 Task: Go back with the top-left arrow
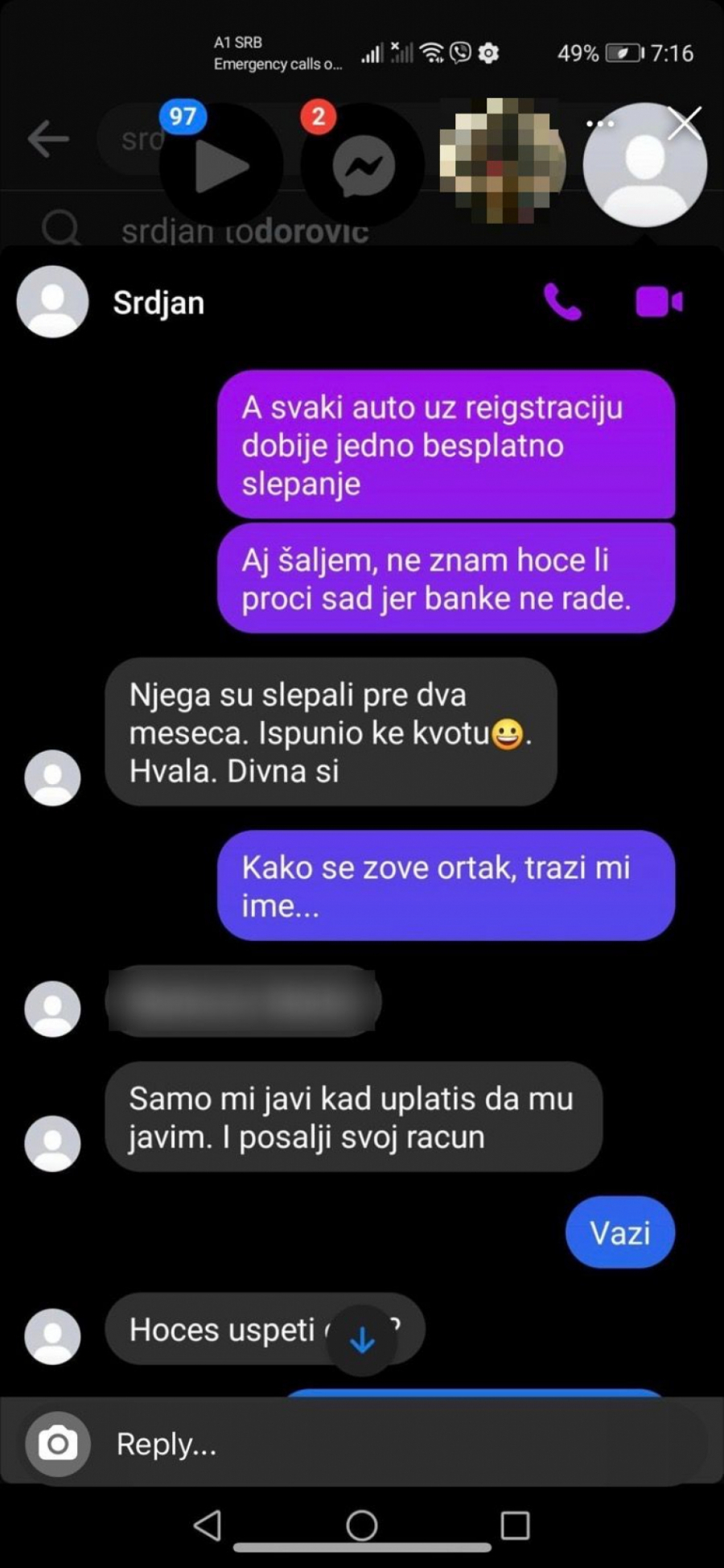48,139
